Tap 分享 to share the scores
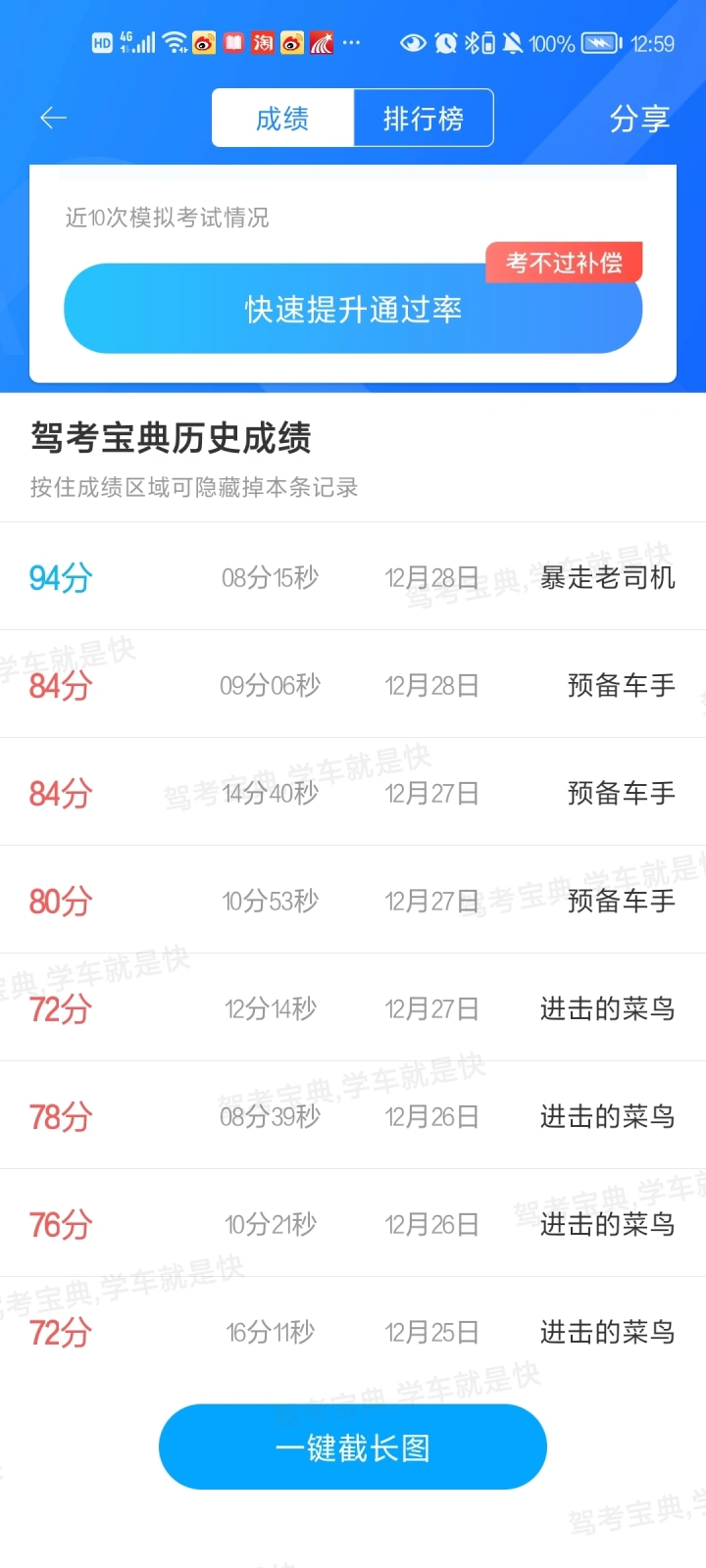This screenshot has height=1568, width=706. tap(639, 119)
